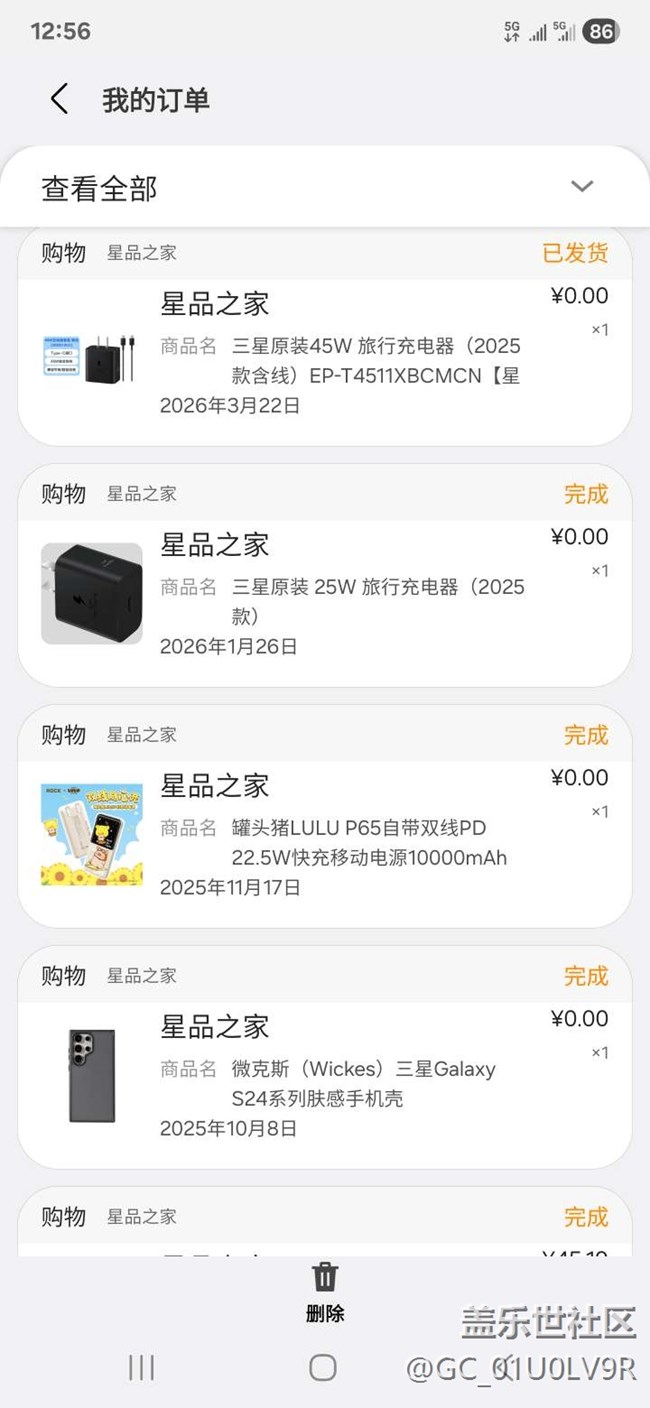The width and height of the screenshot is (650, 1408).
Task: Tap the 删除 trash button
Action: [x=325, y=1290]
